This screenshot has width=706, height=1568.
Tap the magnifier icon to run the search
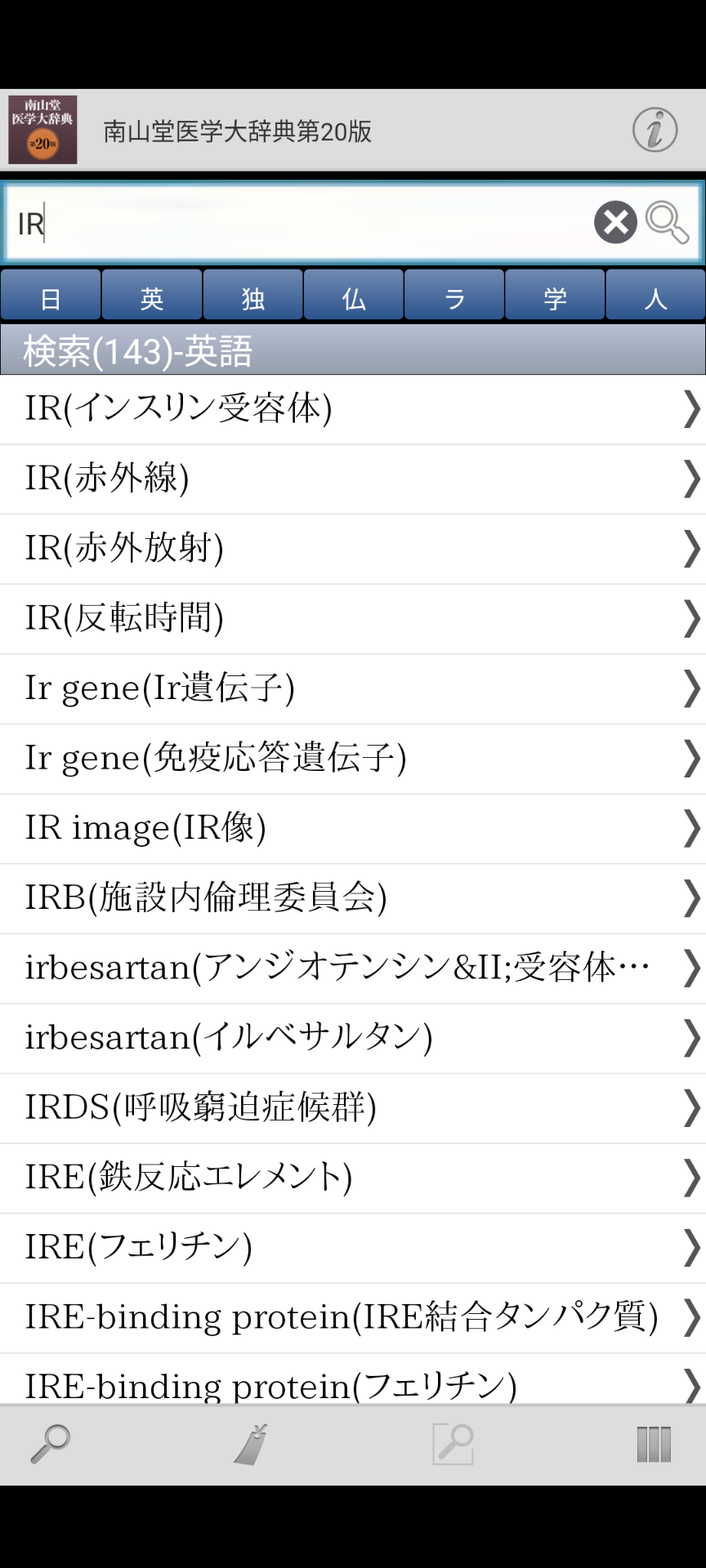tap(667, 222)
